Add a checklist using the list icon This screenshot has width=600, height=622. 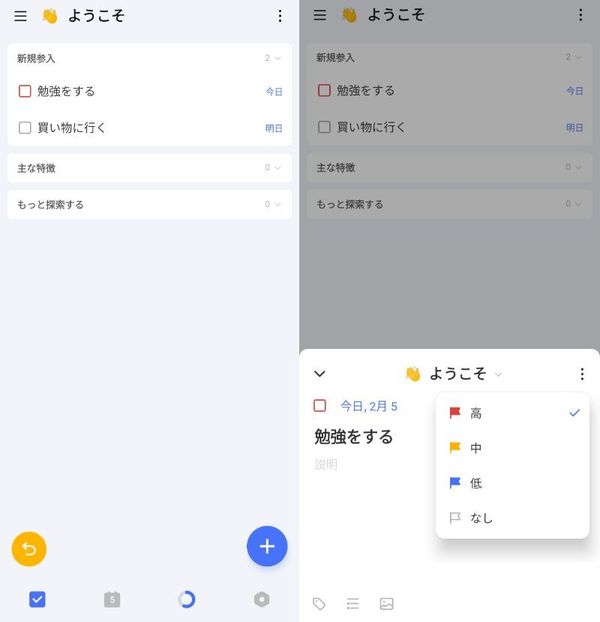[353, 604]
